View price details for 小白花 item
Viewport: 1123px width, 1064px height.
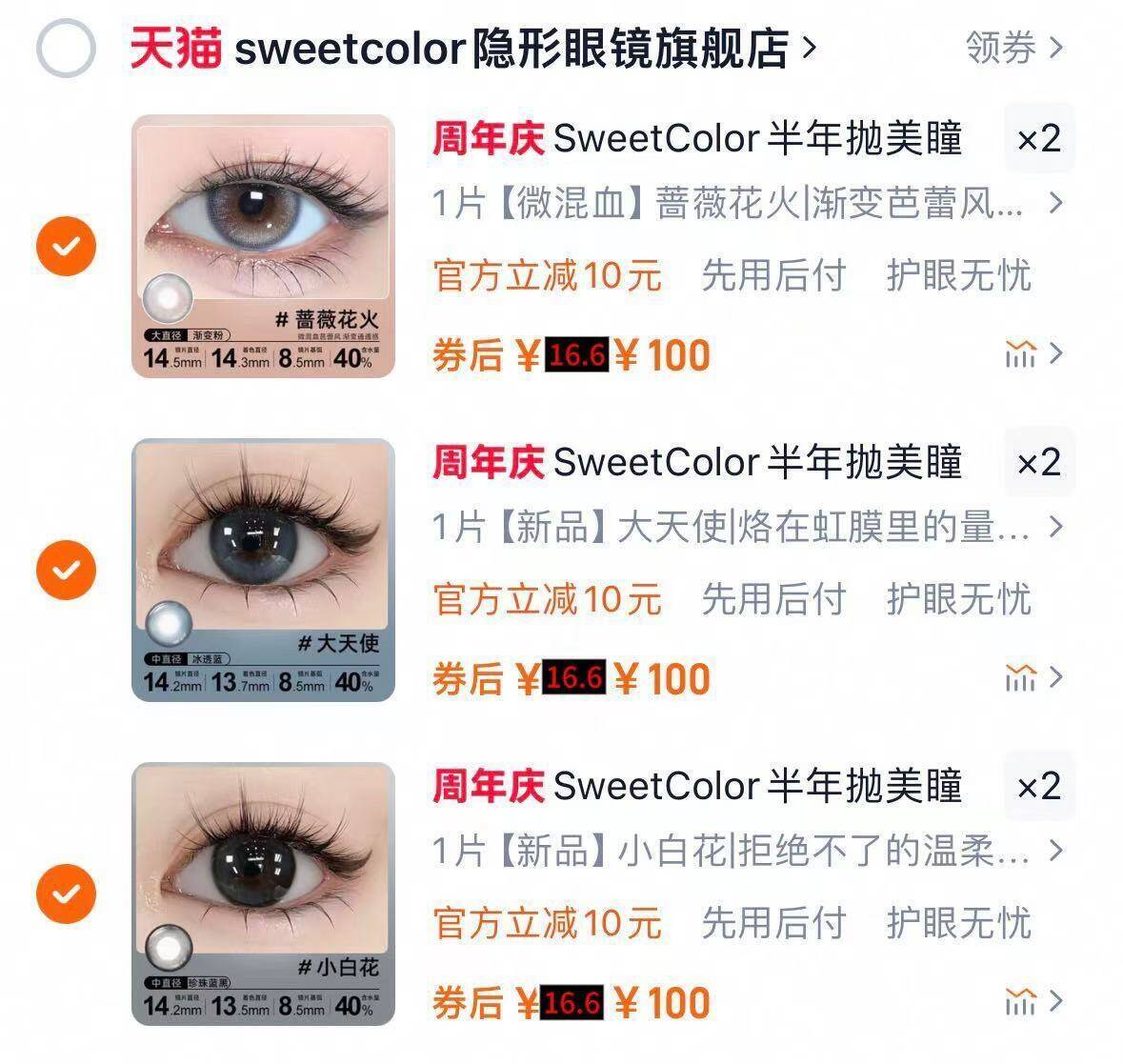[x=1033, y=1002]
